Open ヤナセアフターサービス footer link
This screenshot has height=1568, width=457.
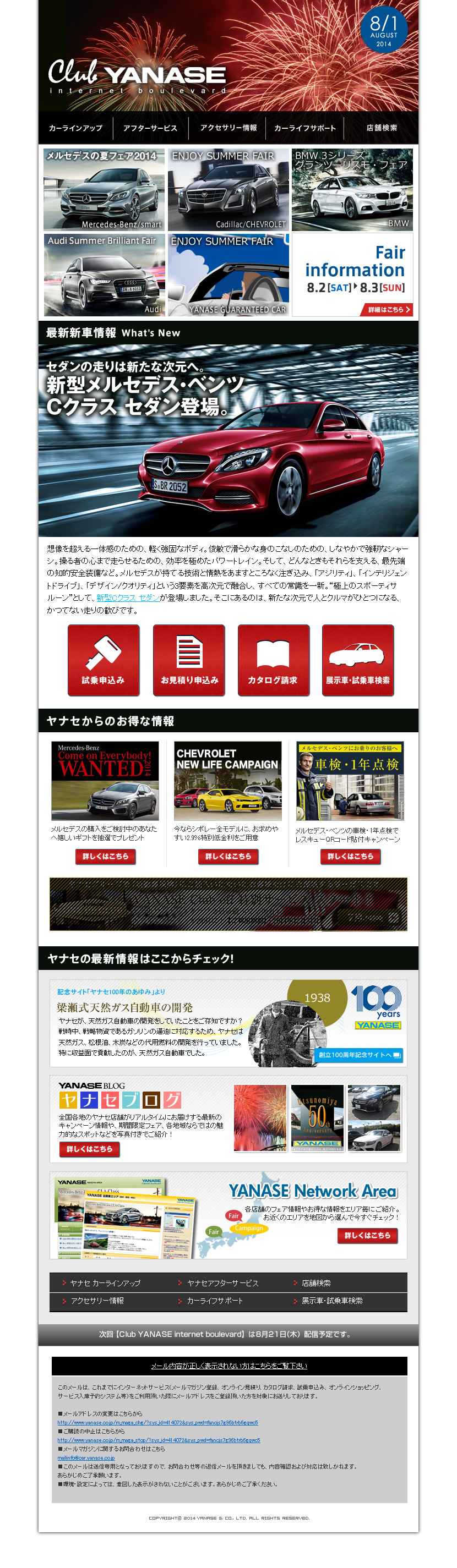coord(222,1282)
